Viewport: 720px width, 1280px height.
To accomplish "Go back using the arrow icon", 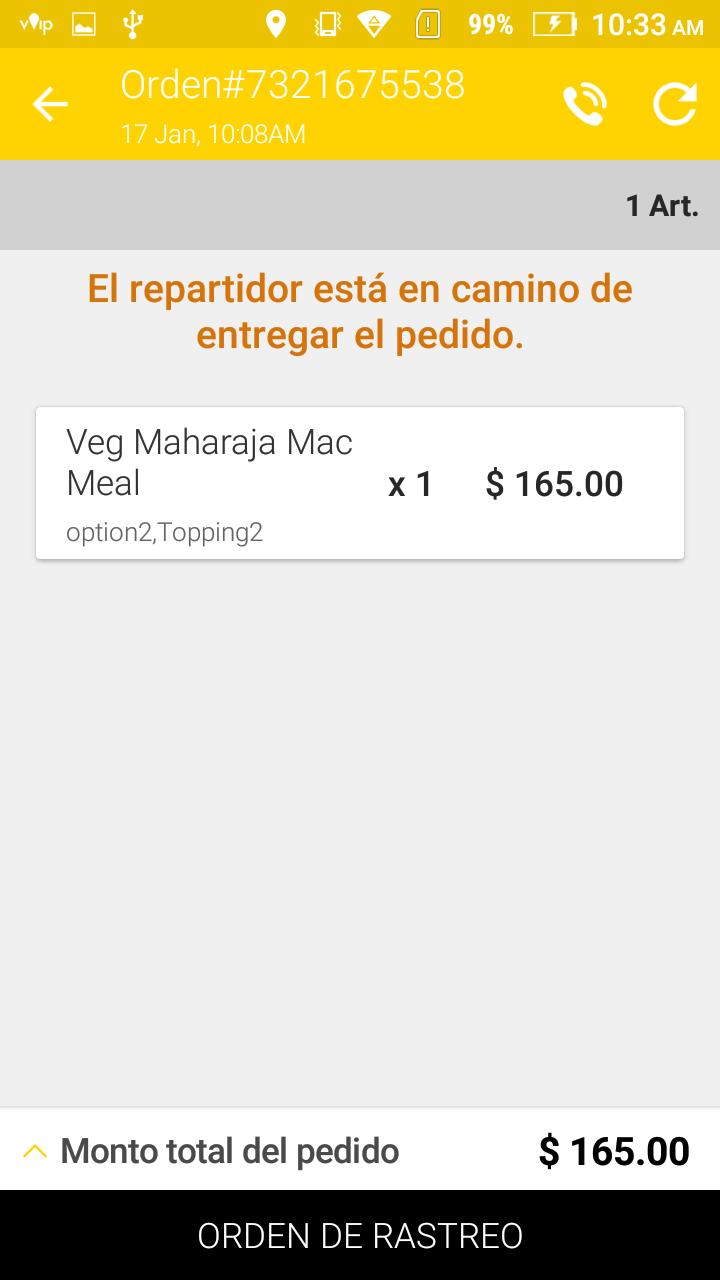I will [x=49, y=104].
